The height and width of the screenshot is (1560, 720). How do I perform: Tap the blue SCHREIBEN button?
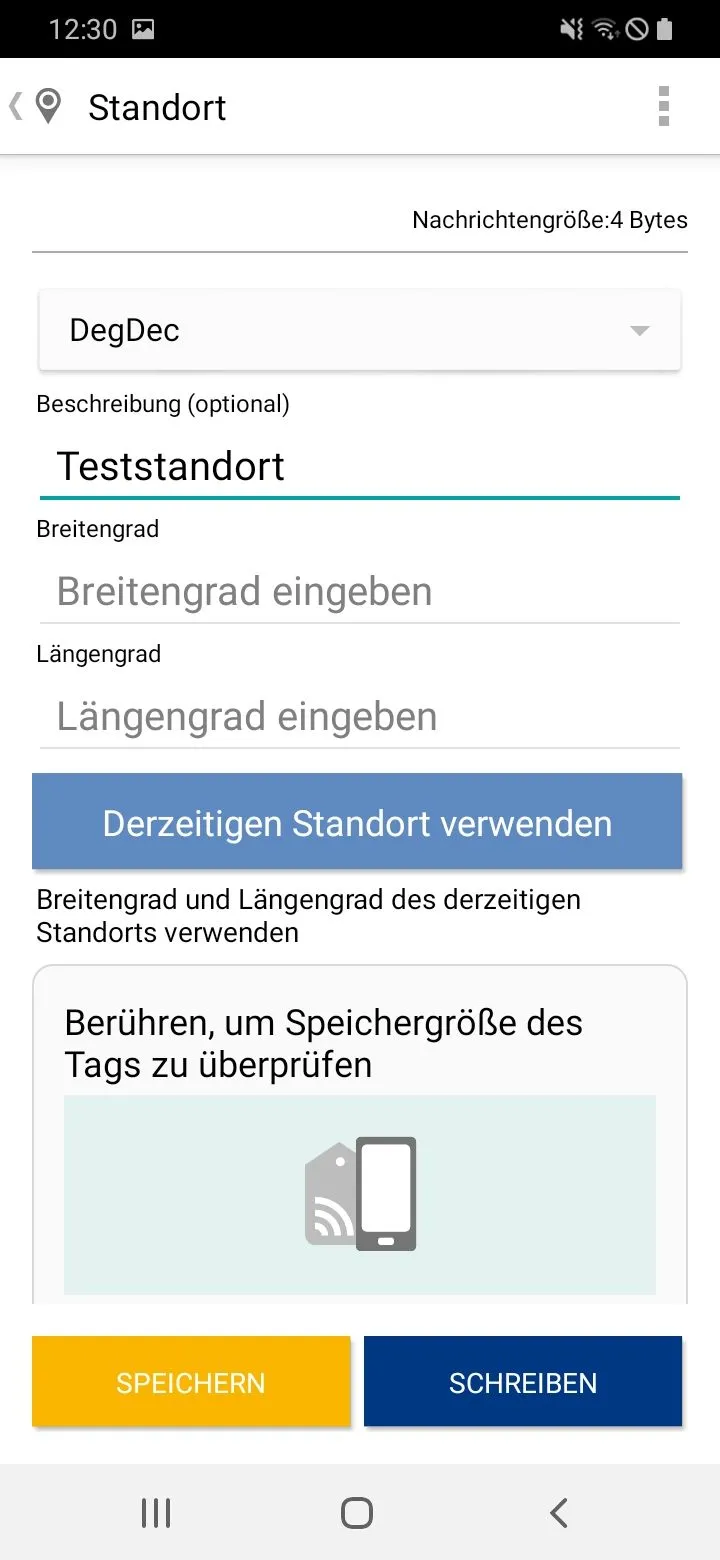tap(523, 1382)
